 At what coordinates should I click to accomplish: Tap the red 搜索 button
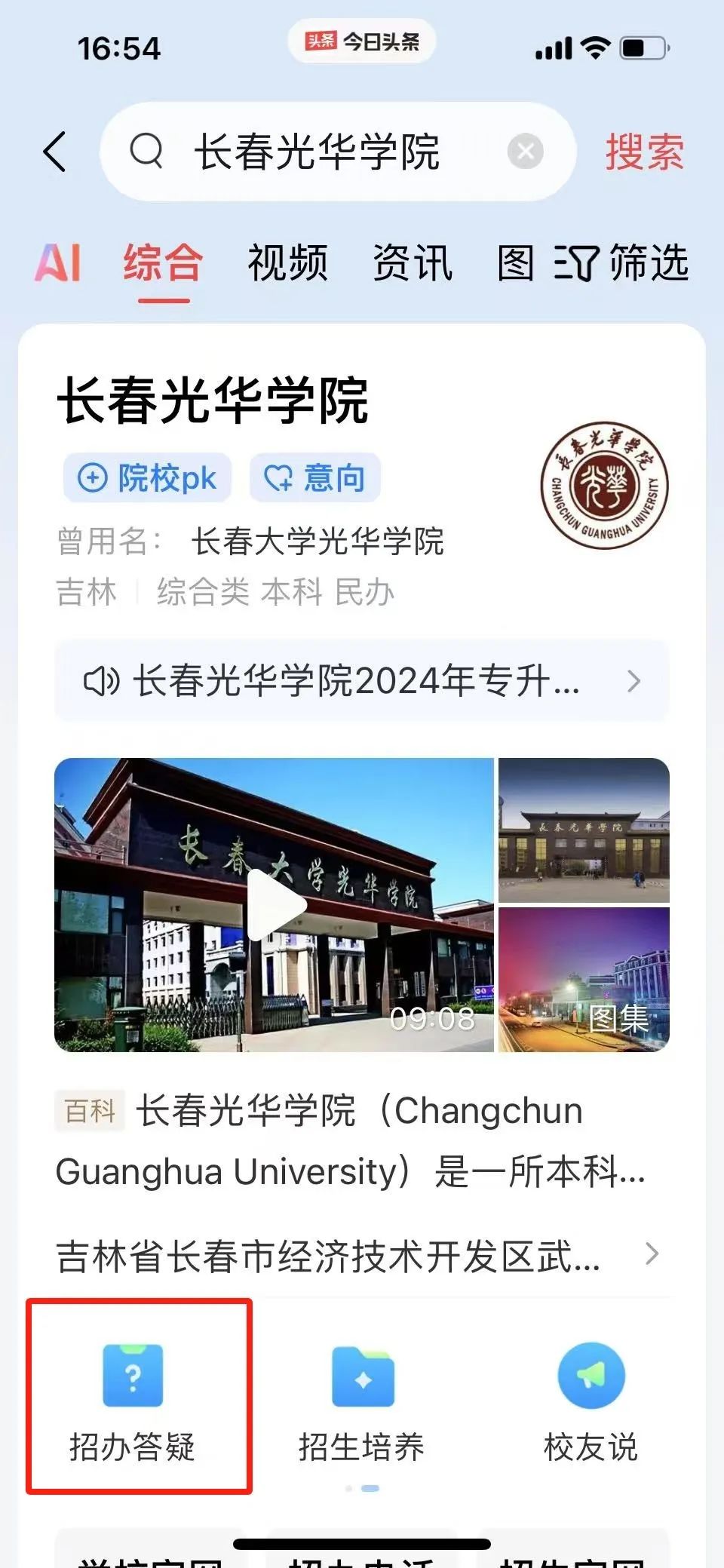[644, 152]
